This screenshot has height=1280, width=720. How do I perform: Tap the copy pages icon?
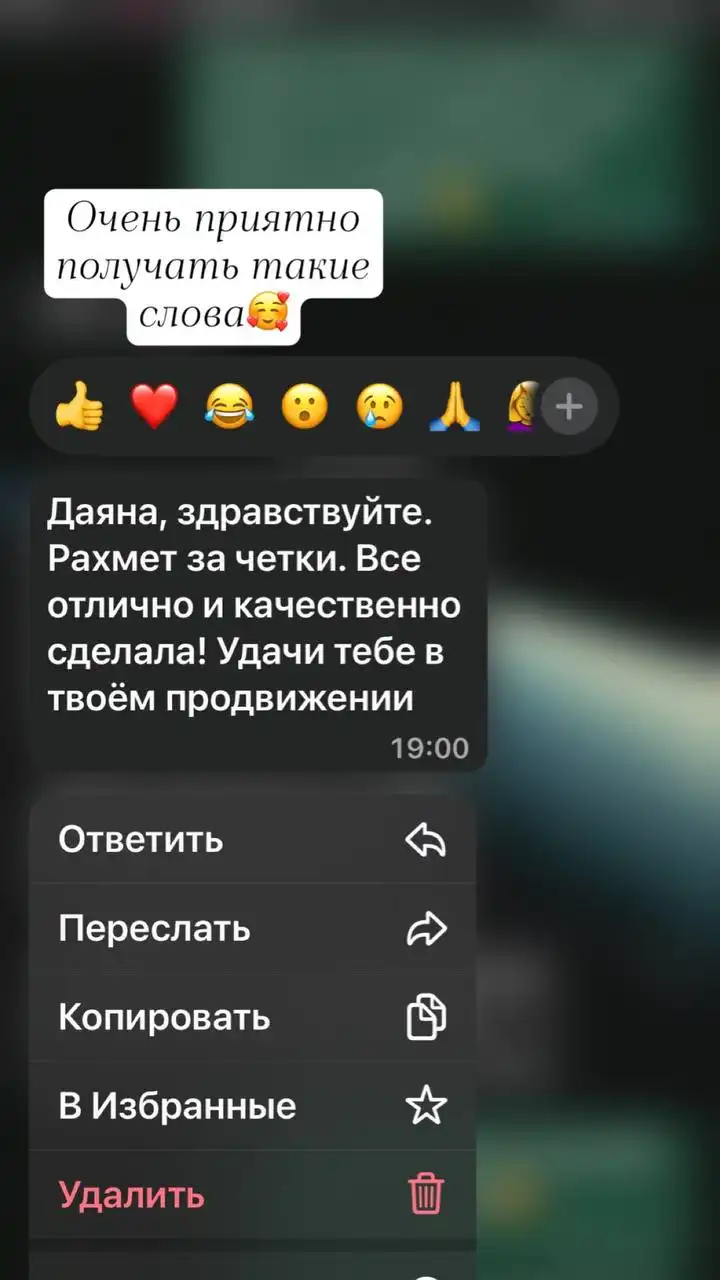coord(427,1016)
